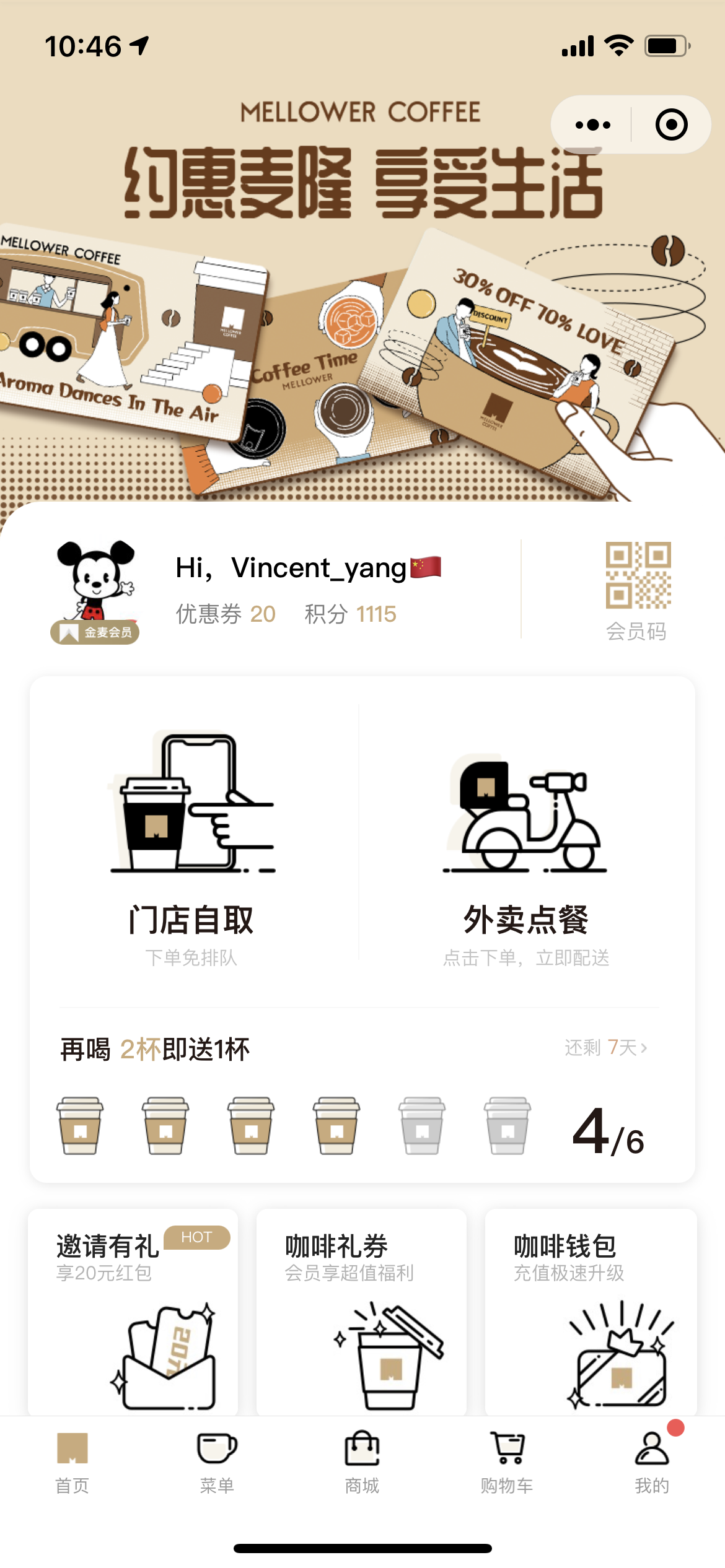The image size is (725, 1568).
Task: Switch to the 菜单 menu tab
Action: click(217, 1463)
